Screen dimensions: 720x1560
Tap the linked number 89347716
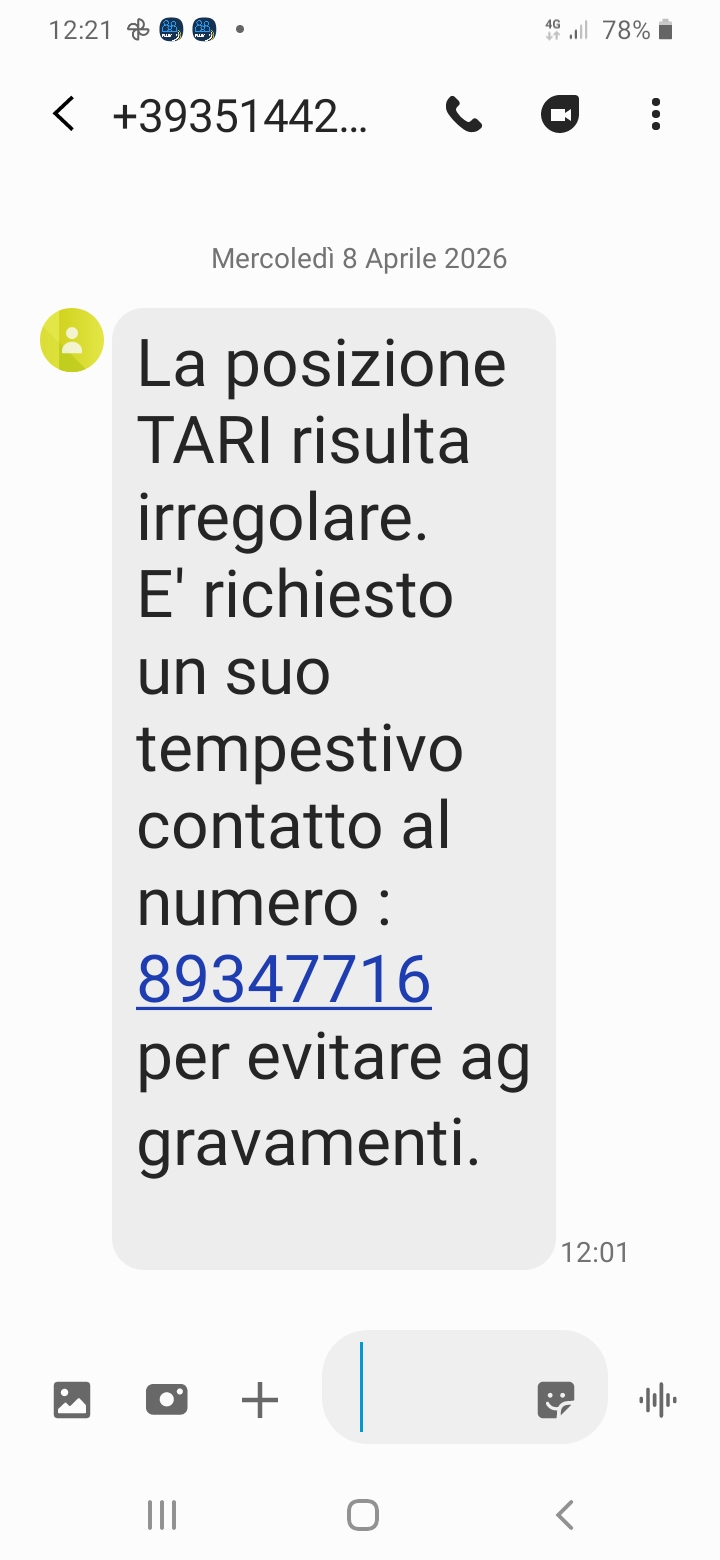(x=284, y=980)
